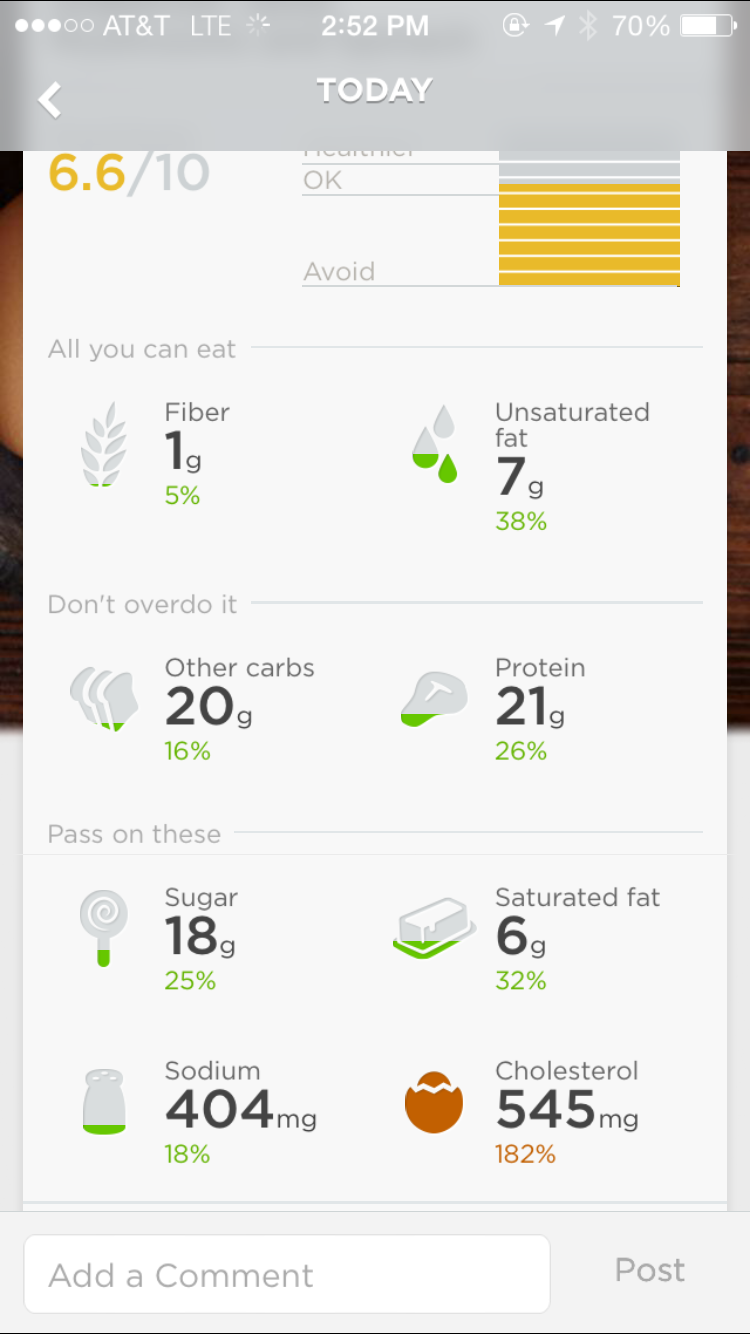The height and width of the screenshot is (1334, 750).
Task: Post the comment
Action: click(x=650, y=1270)
